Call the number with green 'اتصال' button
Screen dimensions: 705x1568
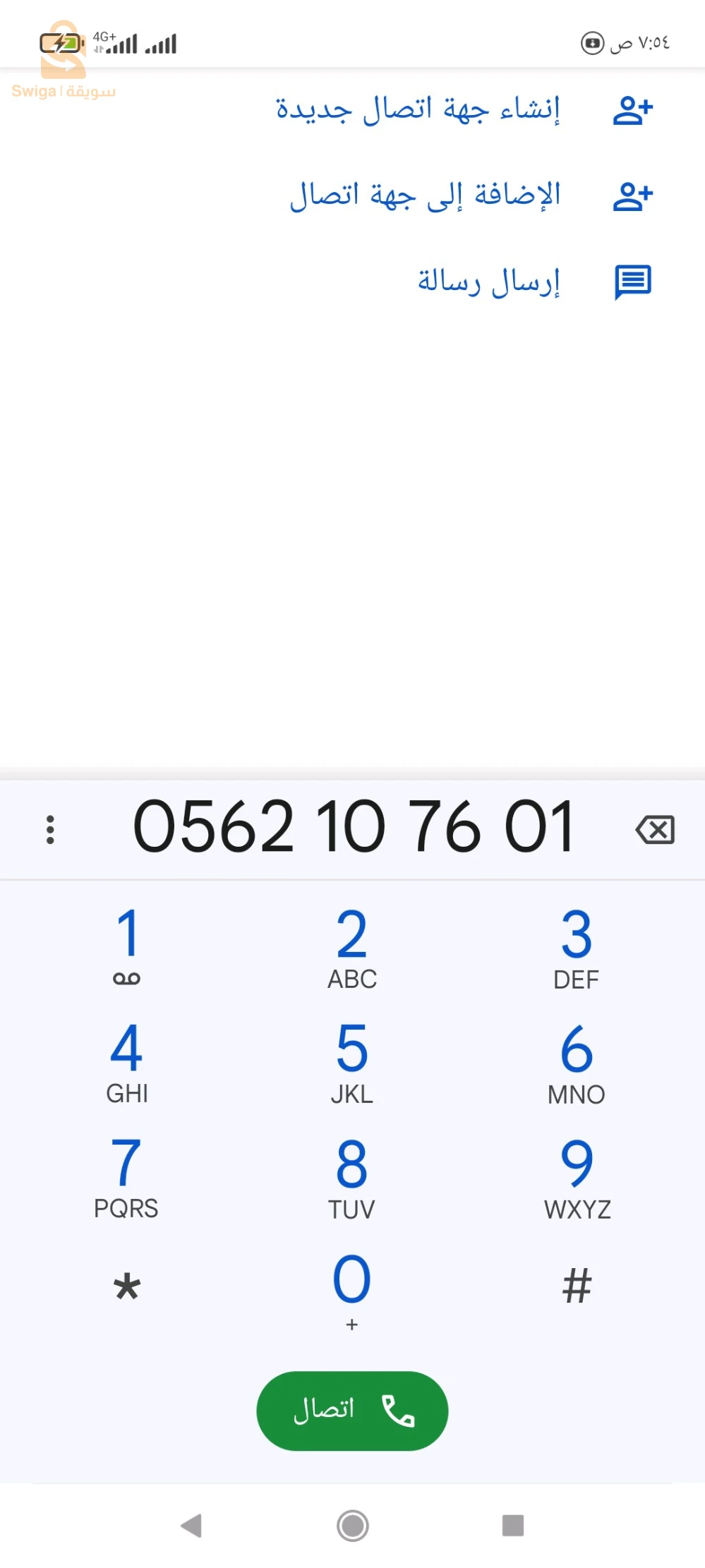[x=352, y=1411]
